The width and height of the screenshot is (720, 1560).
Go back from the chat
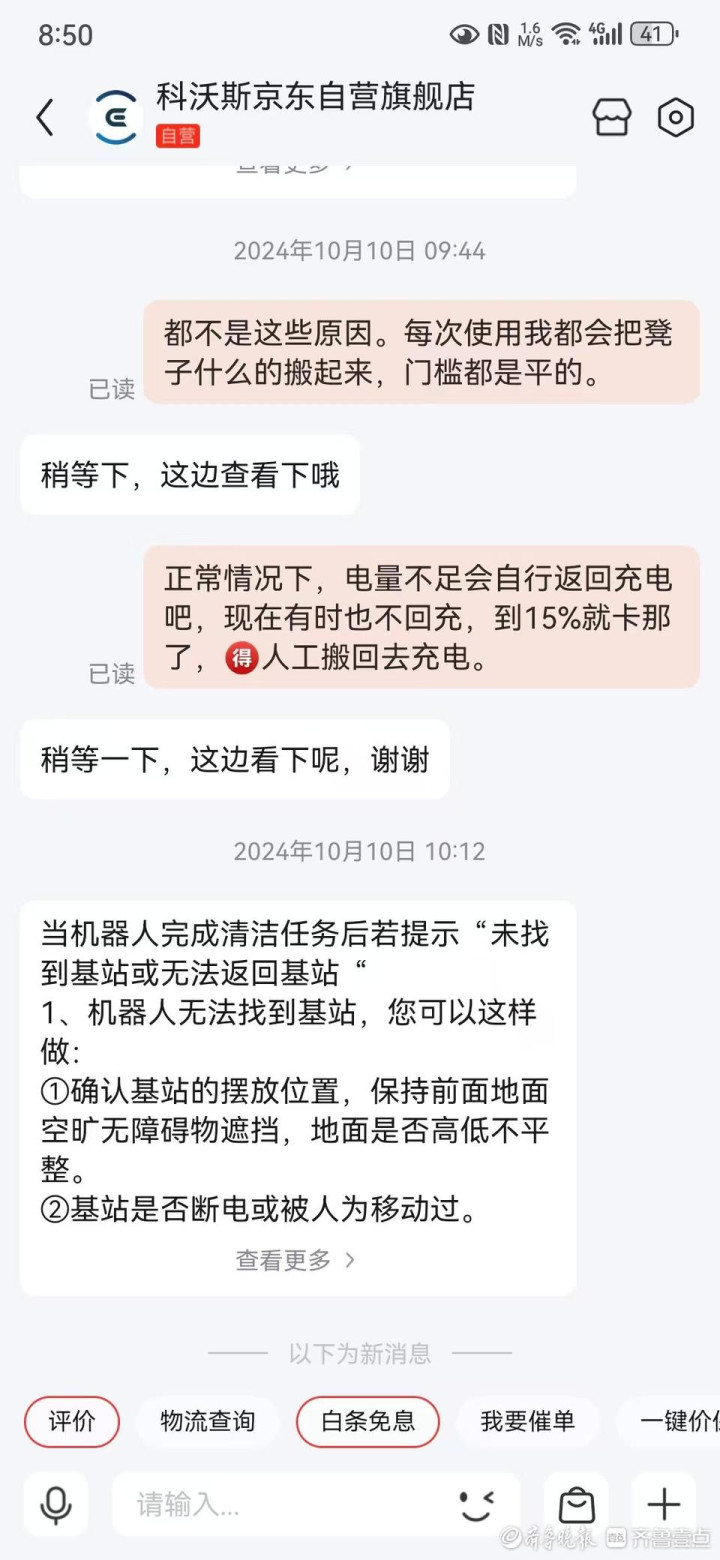point(45,118)
